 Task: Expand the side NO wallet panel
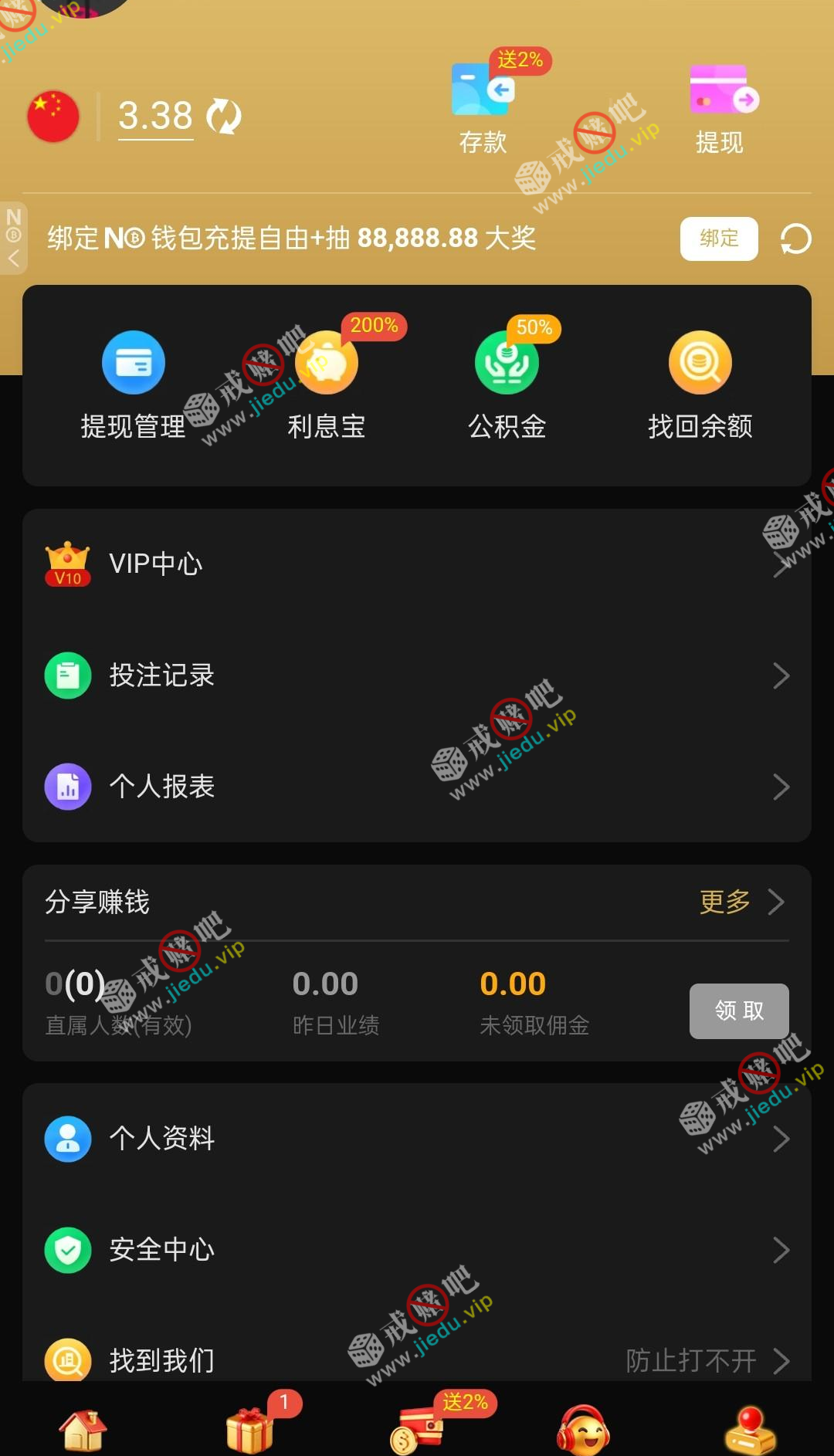(x=13, y=239)
